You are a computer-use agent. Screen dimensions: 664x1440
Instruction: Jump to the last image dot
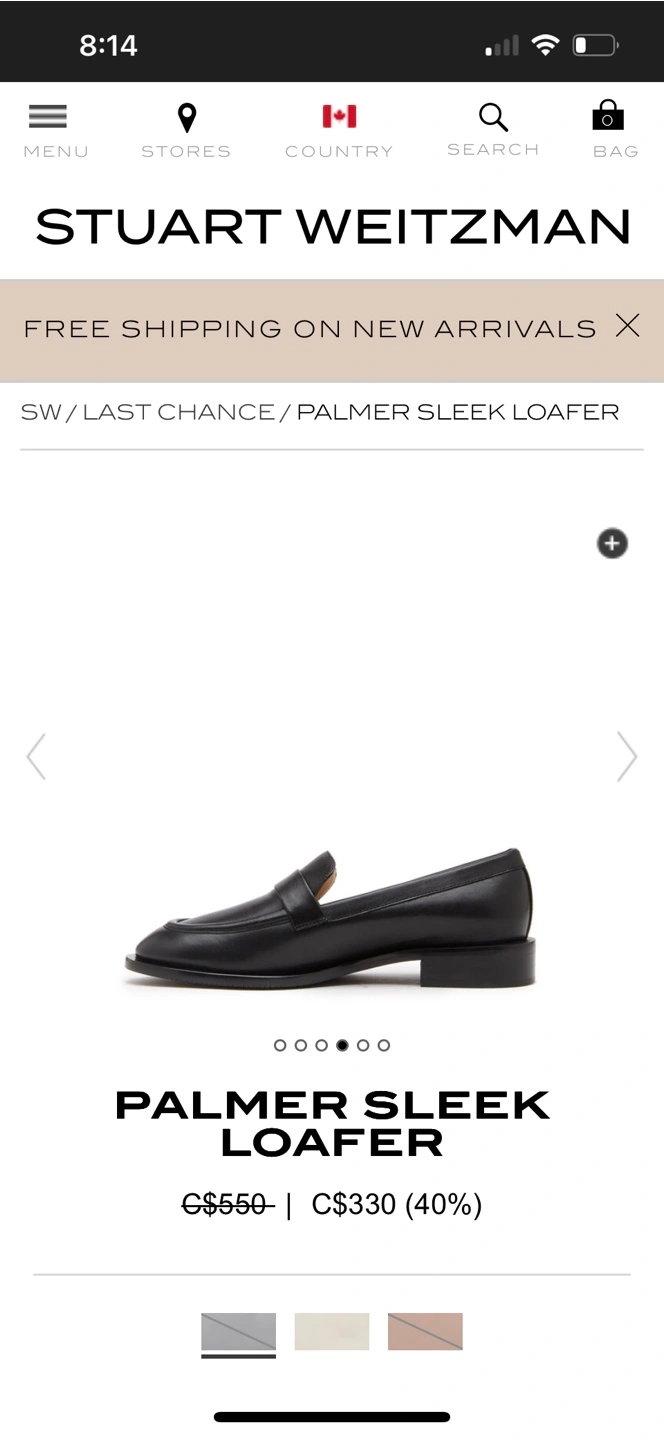[384, 1045]
